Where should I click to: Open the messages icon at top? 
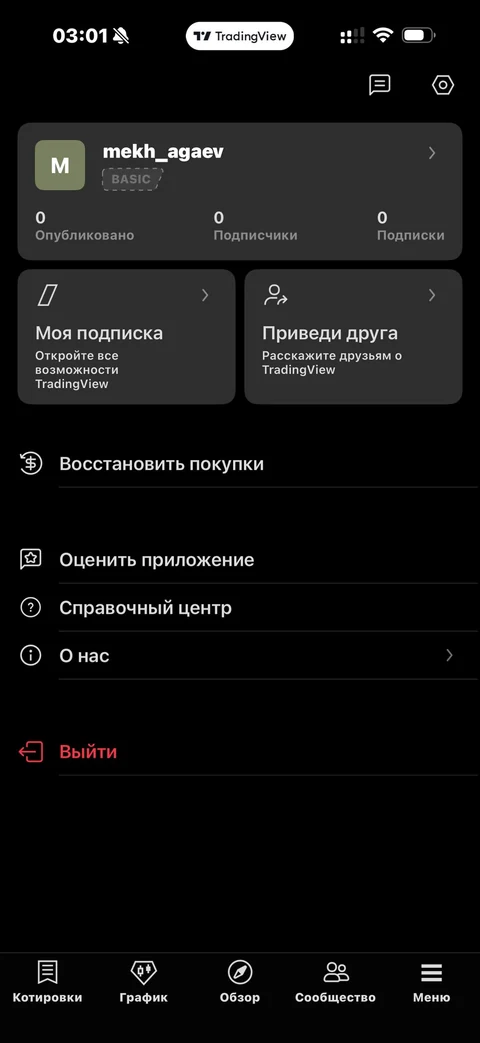click(x=380, y=84)
